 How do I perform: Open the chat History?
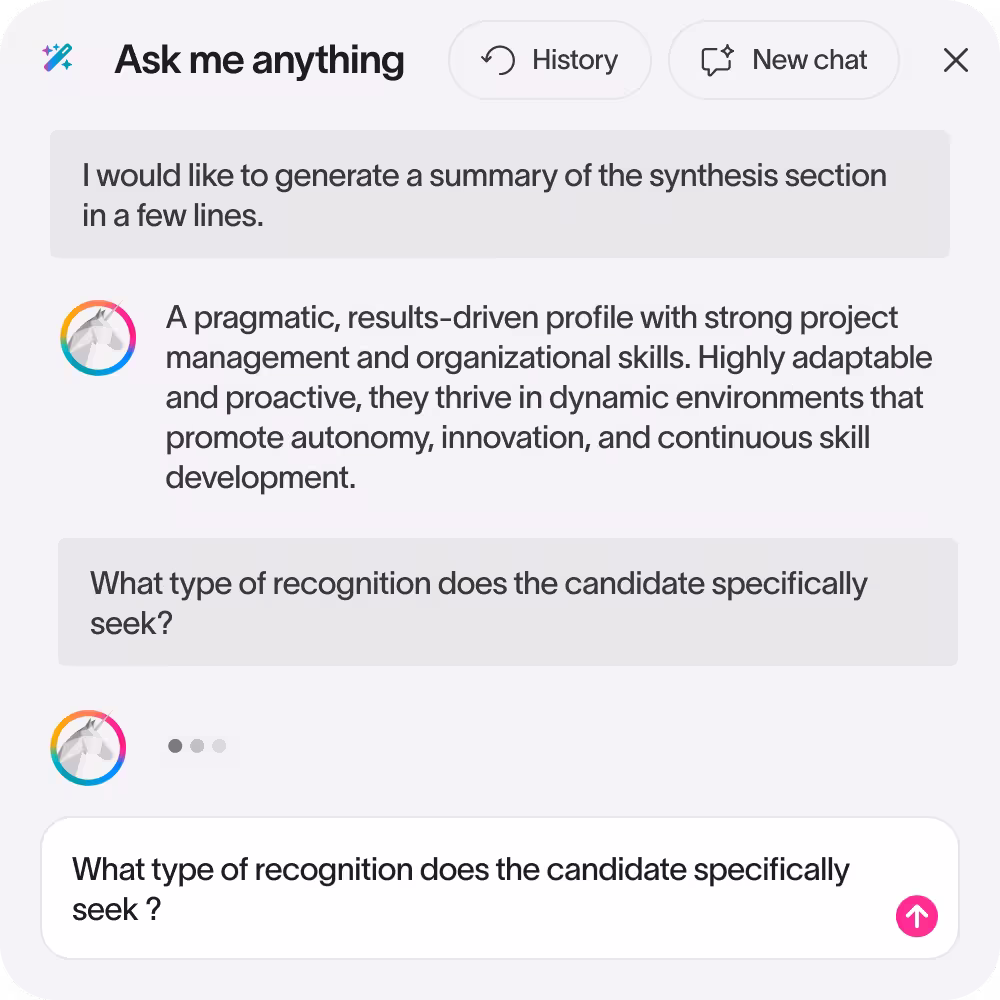(x=550, y=60)
